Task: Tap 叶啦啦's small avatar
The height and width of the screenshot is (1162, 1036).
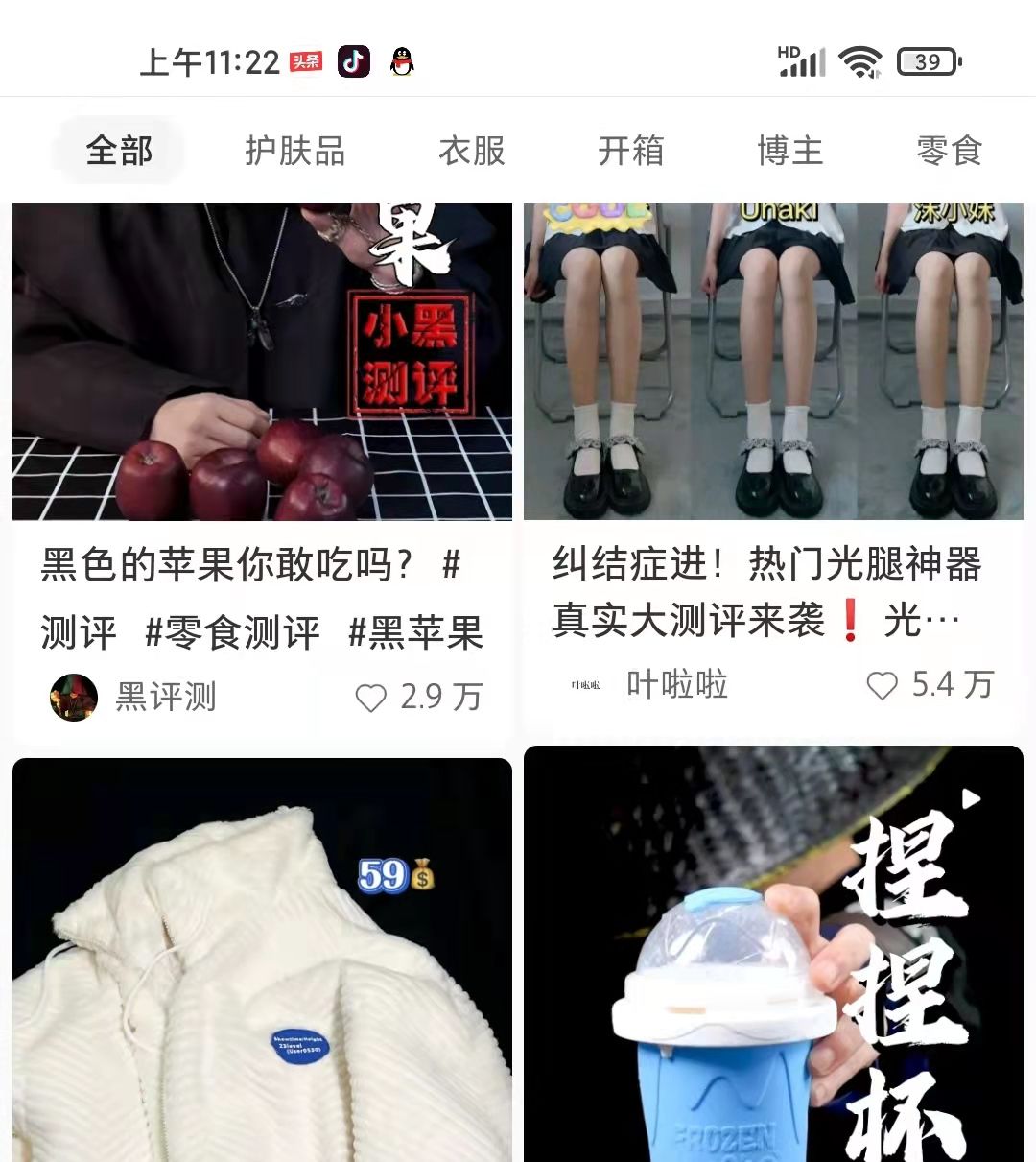Action: [584, 687]
